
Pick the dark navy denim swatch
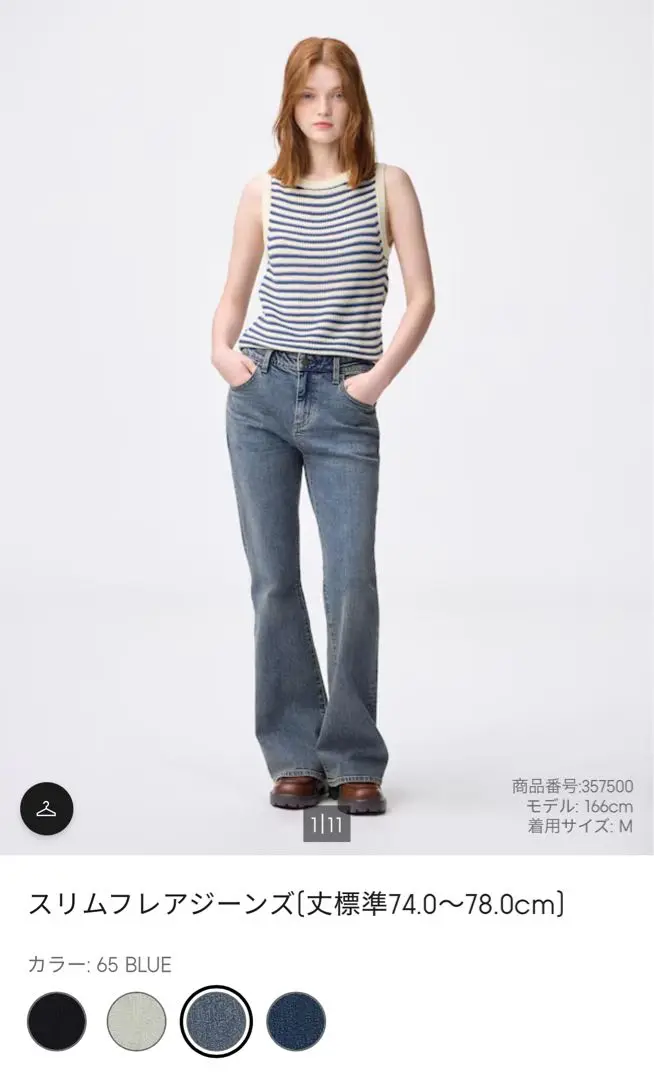point(296,1021)
